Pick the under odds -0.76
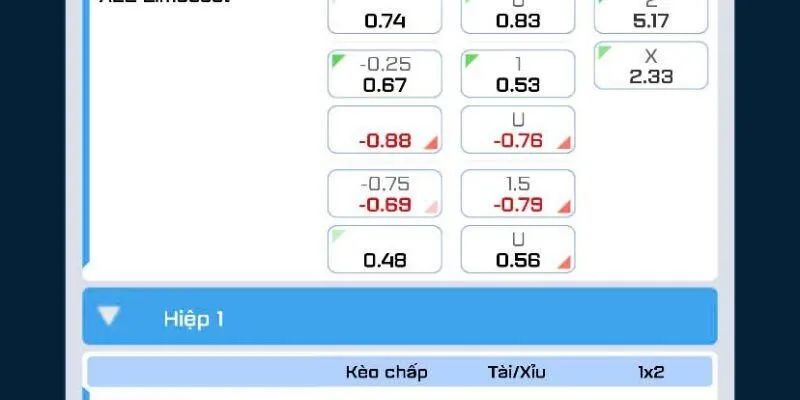This screenshot has width=800, height=400. pyautogui.click(x=517, y=130)
